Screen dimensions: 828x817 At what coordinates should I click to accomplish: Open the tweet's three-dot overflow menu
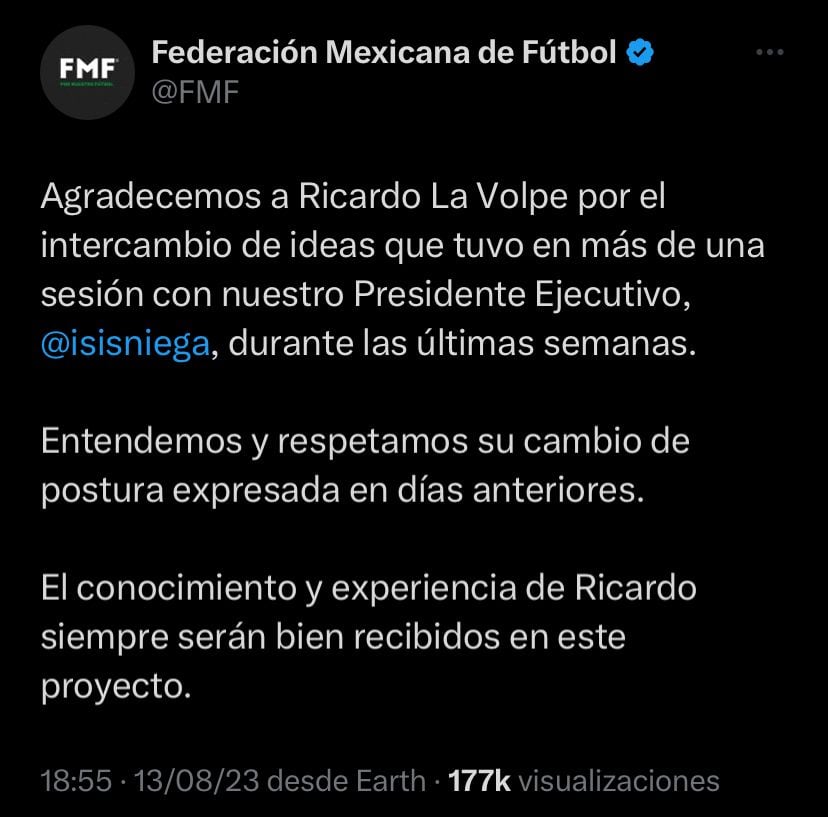[x=769, y=52]
